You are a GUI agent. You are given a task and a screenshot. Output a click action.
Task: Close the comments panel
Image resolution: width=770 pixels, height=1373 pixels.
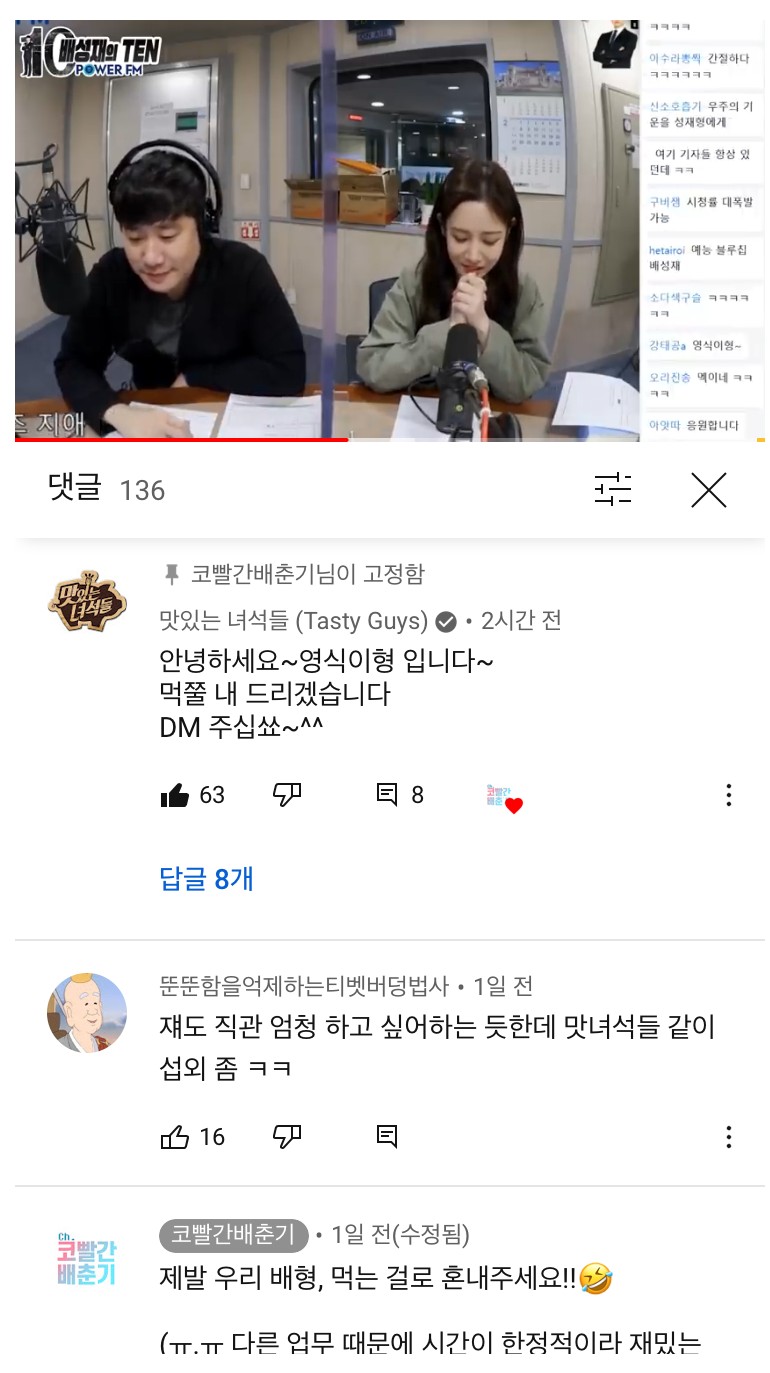708,490
